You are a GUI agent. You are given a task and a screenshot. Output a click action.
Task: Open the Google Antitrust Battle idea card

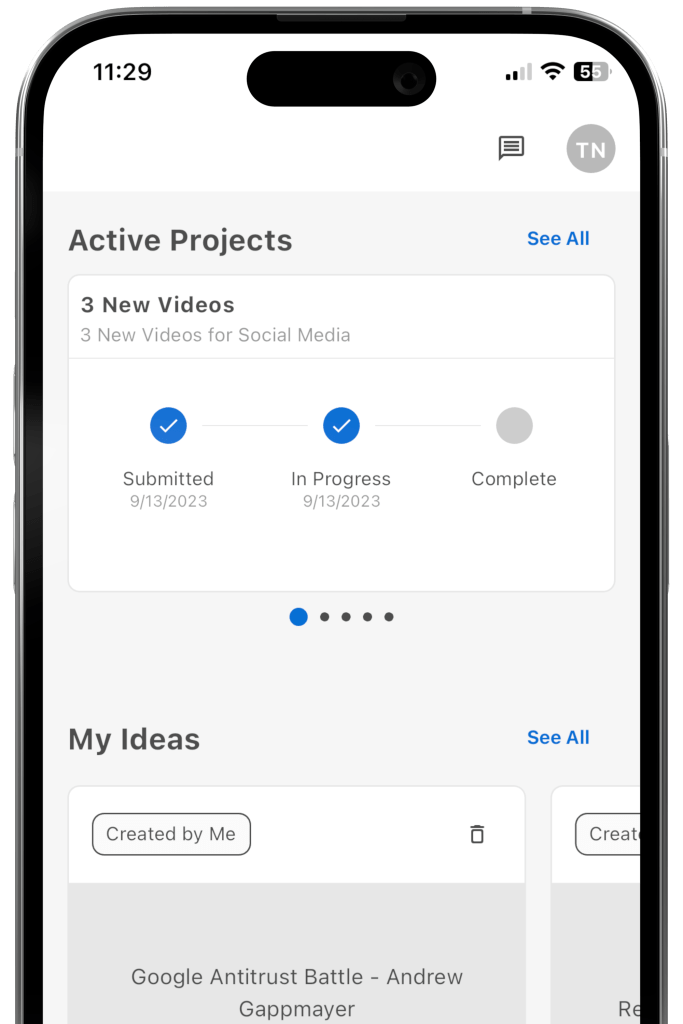click(297, 960)
